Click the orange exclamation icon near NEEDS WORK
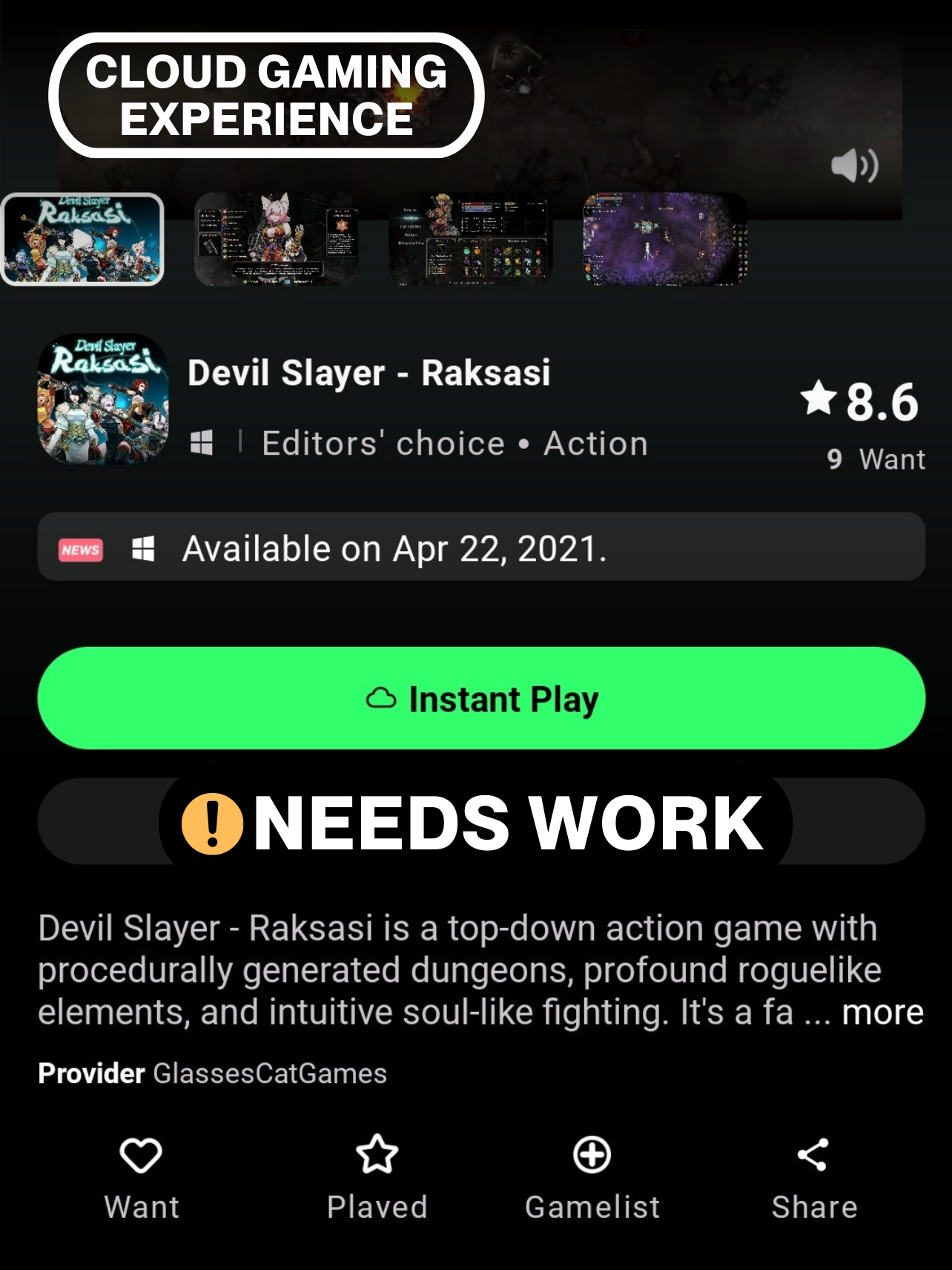The image size is (952, 1270). 213,825
